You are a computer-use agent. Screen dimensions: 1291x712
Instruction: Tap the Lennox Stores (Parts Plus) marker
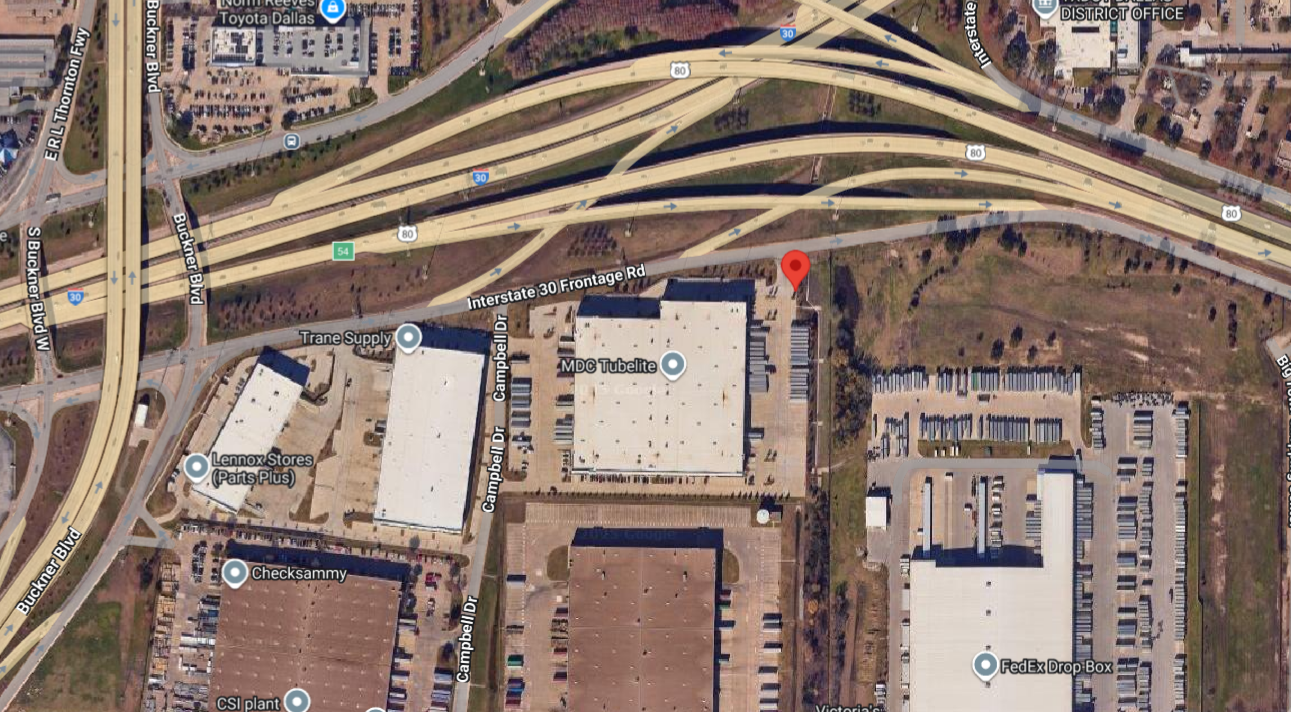click(197, 466)
